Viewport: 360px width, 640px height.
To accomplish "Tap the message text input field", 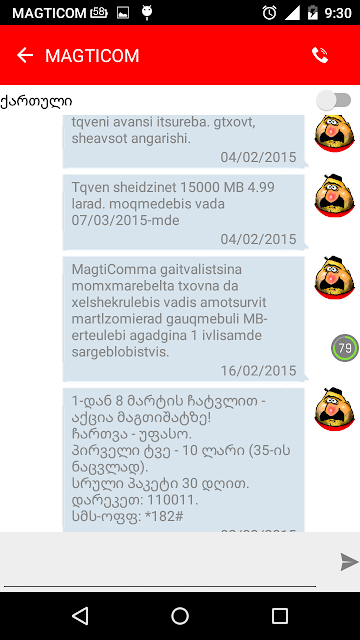I will [x=160, y=562].
